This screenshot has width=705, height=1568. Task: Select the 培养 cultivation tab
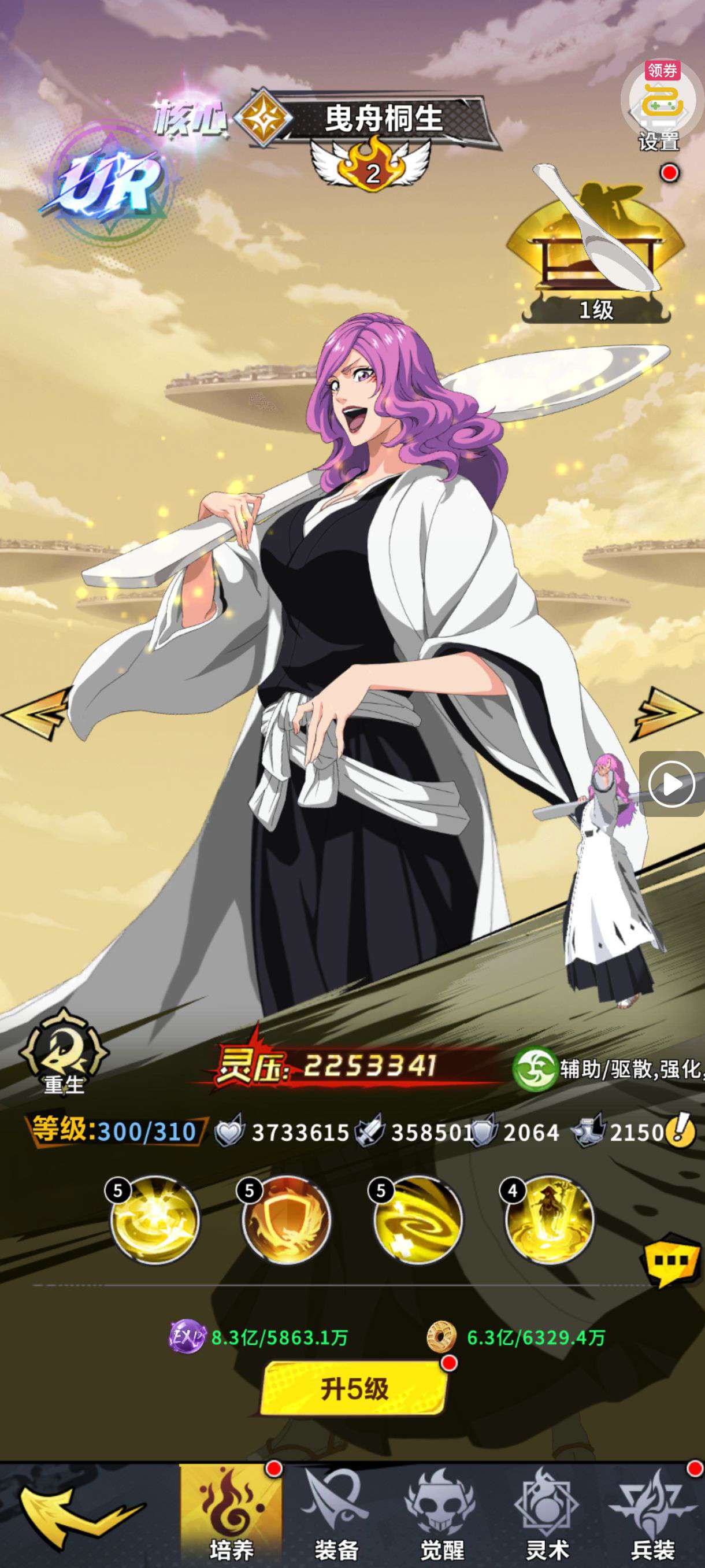[x=231, y=1515]
